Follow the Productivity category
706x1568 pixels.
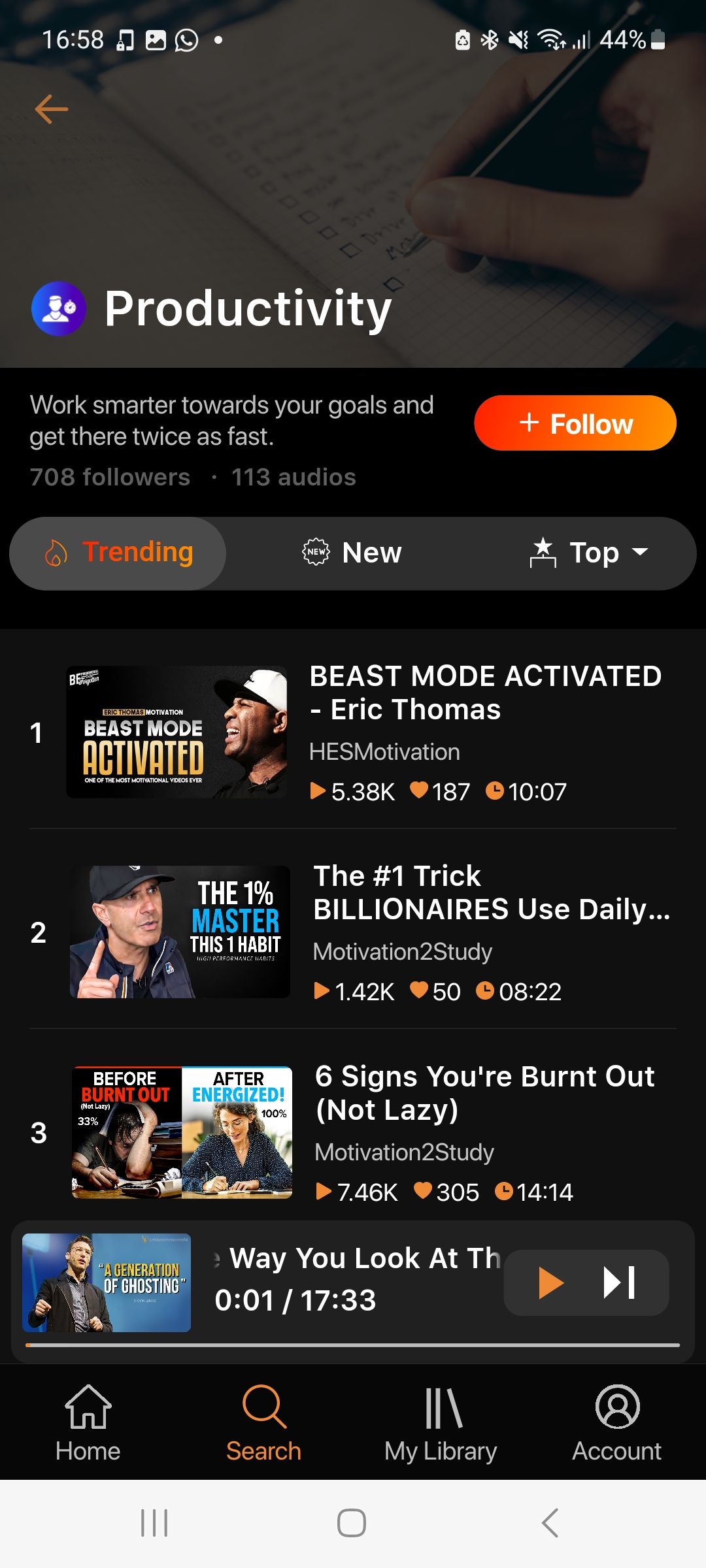click(x=575, y=423)
